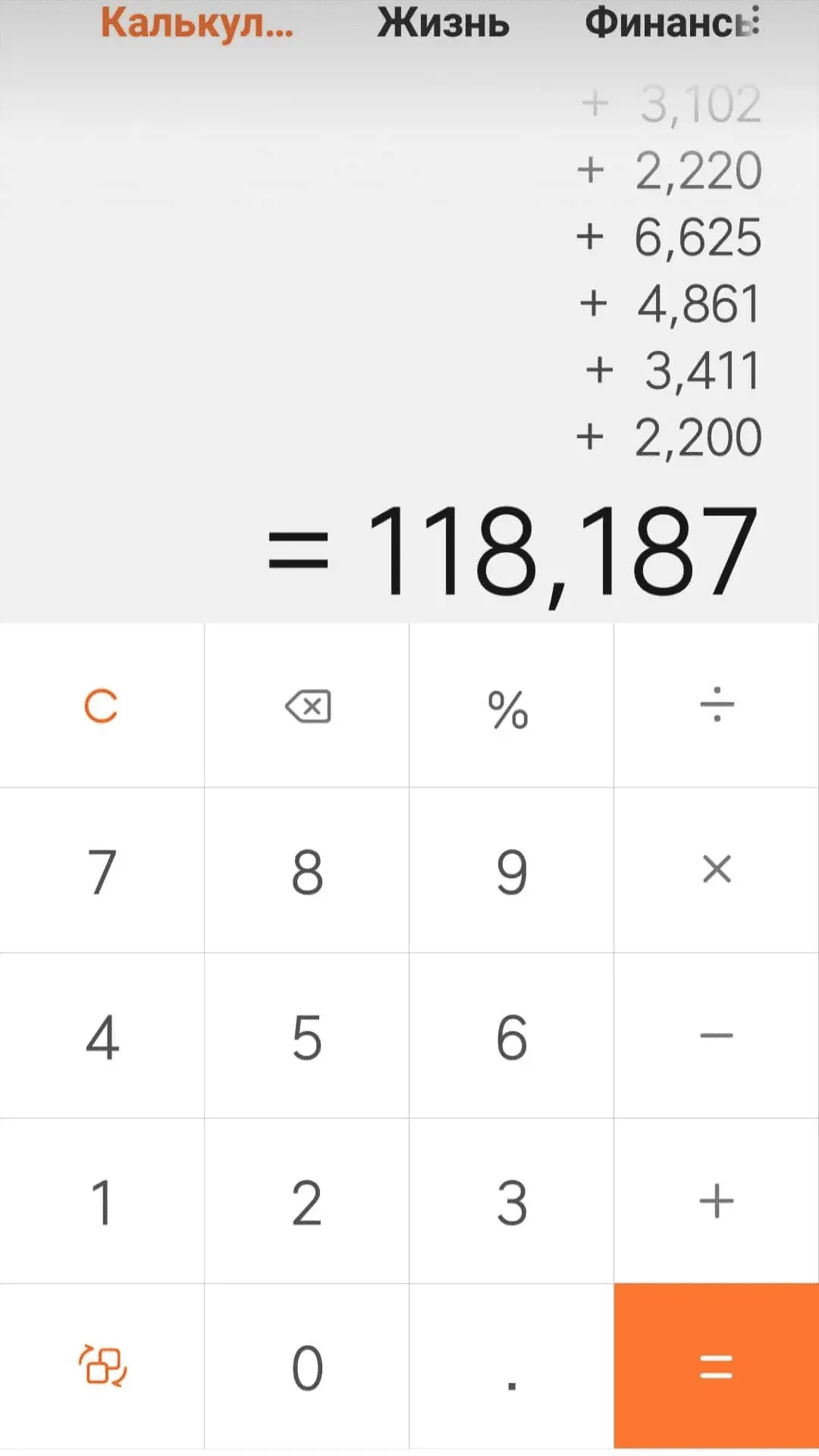Hit the 5 key
Screen dimensions: 819x1456
(307, 1037)
